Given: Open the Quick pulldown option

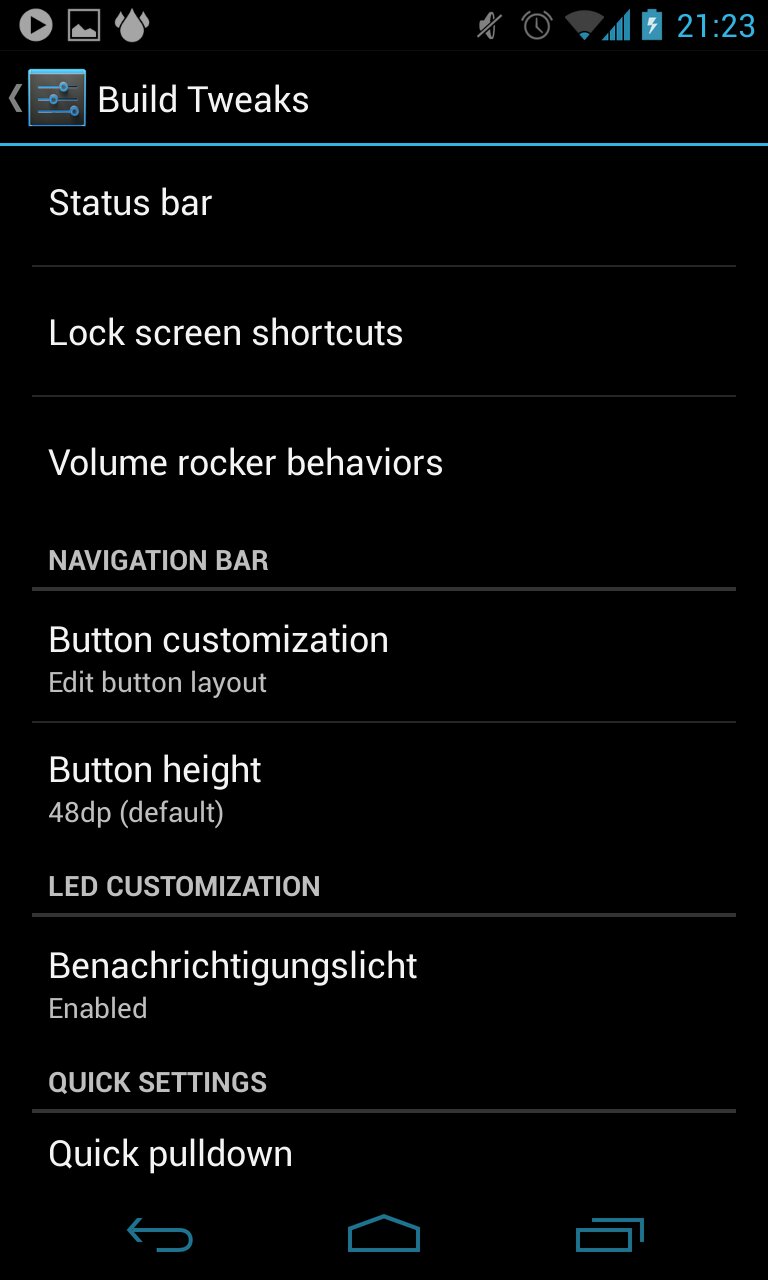Looking at the screenshot, I should pos(384,1154).
